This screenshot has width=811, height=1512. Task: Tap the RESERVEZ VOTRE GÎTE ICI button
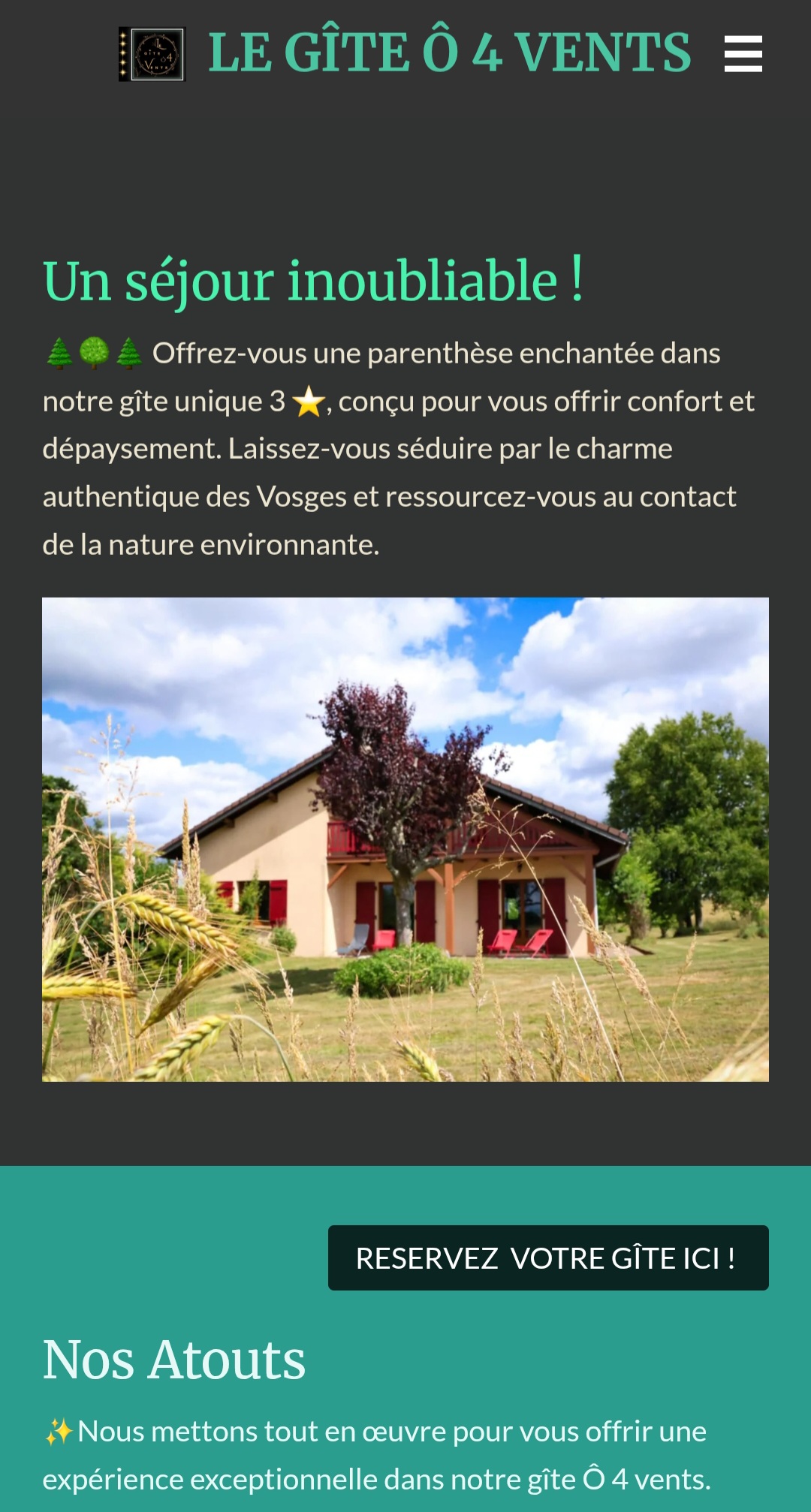click(x=547, y=1257)
